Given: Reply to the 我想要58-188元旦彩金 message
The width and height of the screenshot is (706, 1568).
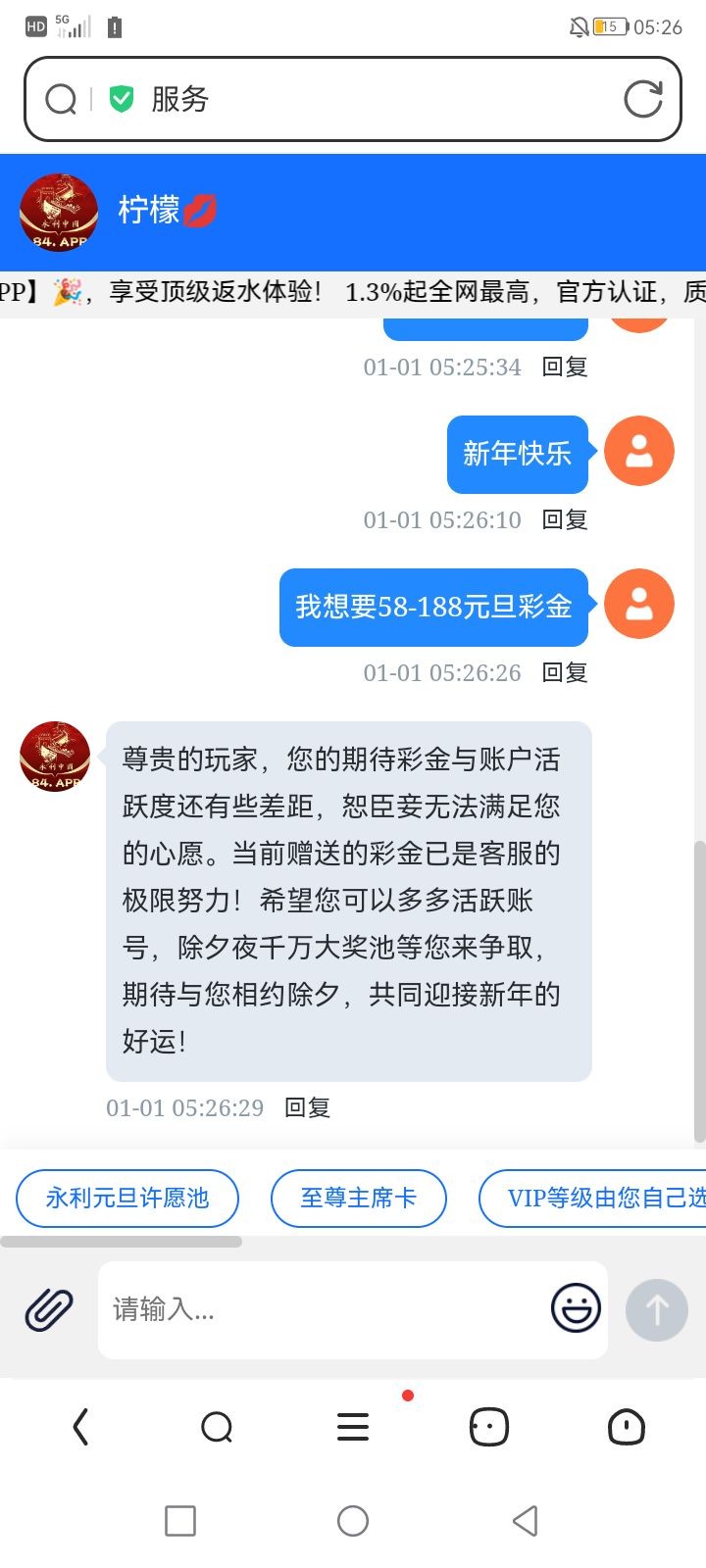Looking at the screenshot, I should [565, 672].
